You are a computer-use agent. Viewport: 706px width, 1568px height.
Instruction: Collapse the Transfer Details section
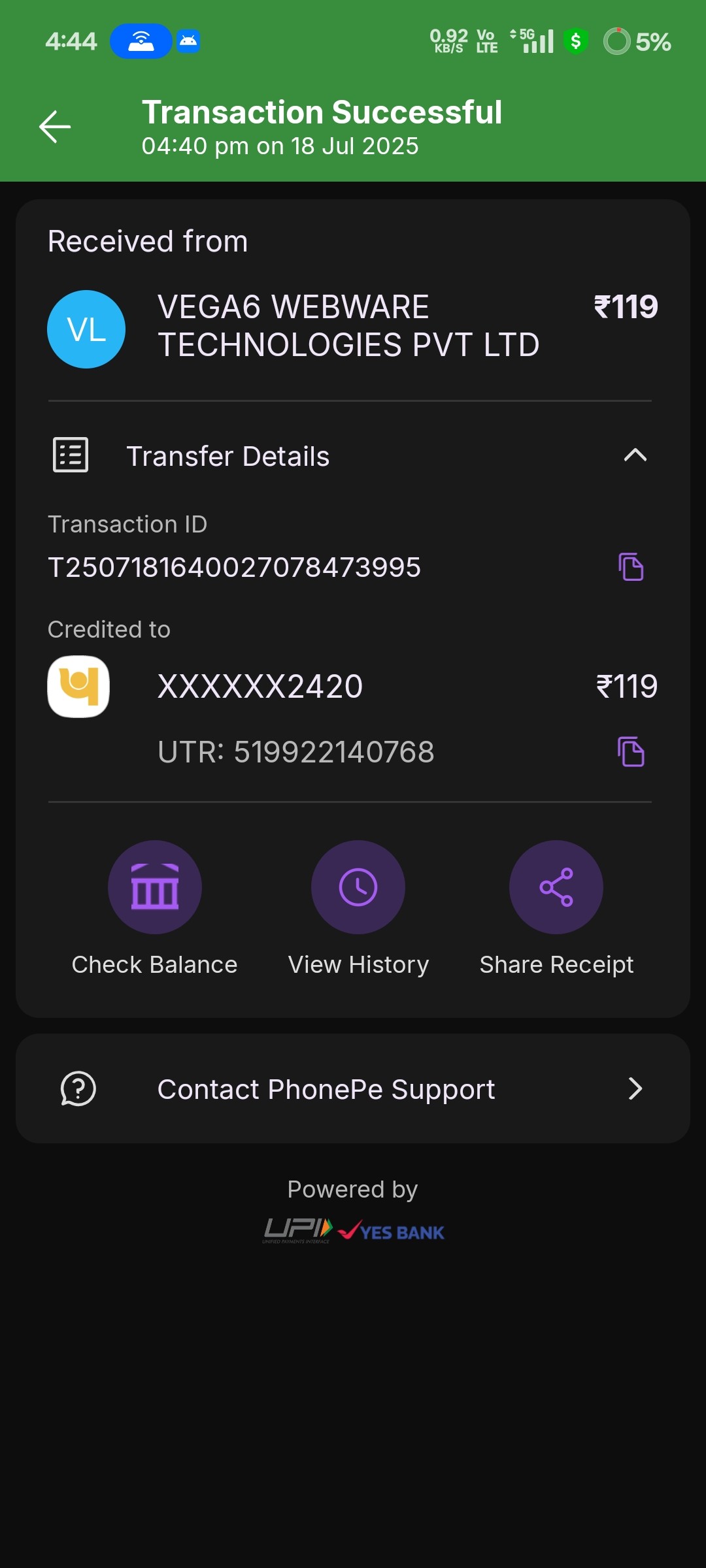tap(635, 455)
